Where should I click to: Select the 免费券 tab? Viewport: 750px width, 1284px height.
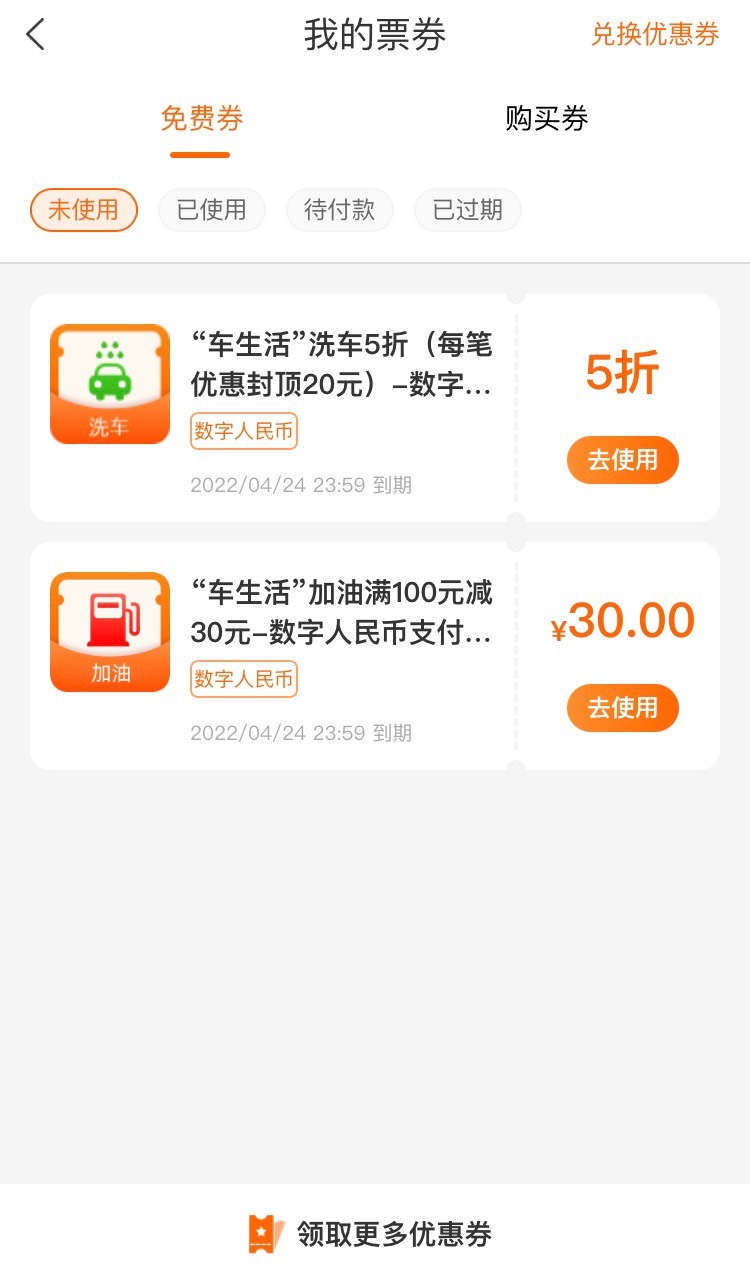pos(201,119)
